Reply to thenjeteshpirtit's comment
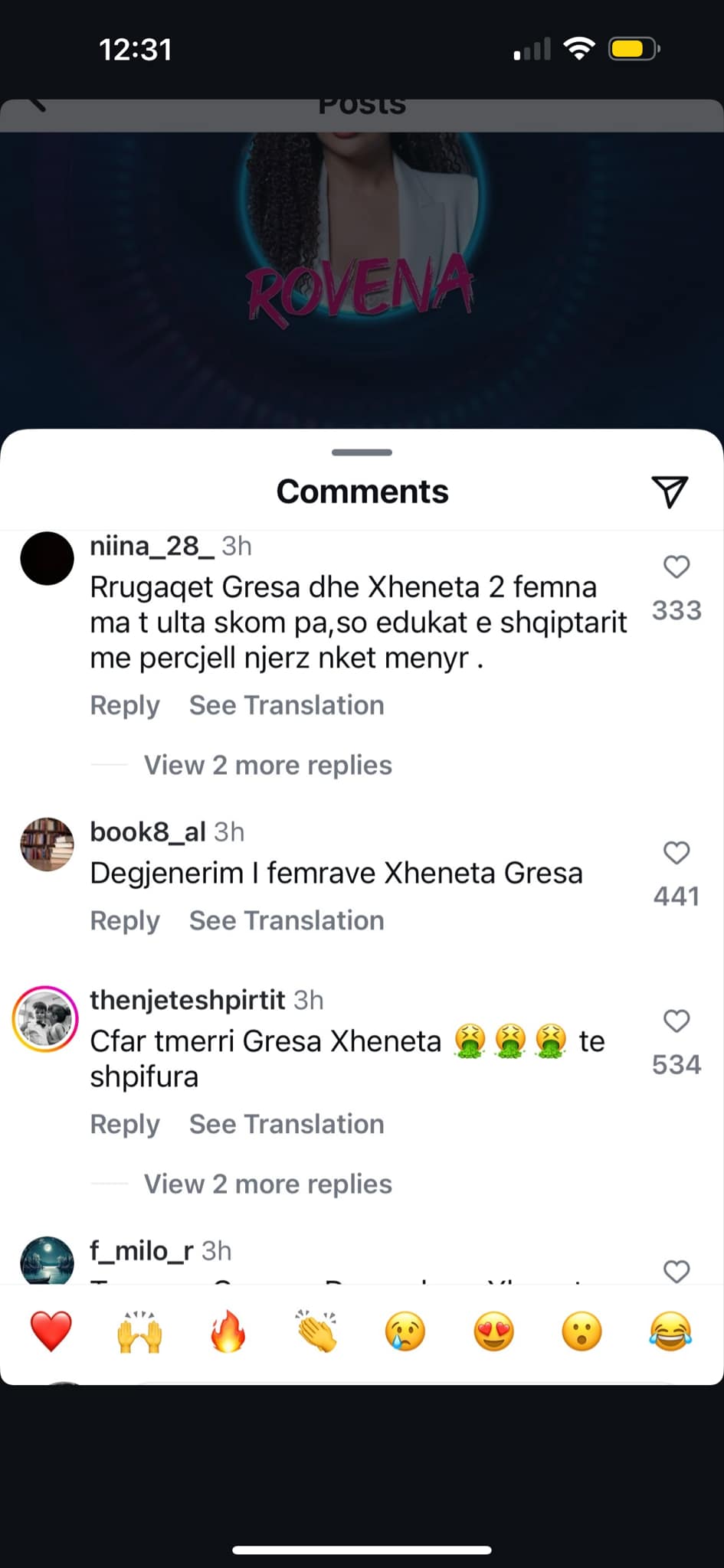 coord(125,1124)
